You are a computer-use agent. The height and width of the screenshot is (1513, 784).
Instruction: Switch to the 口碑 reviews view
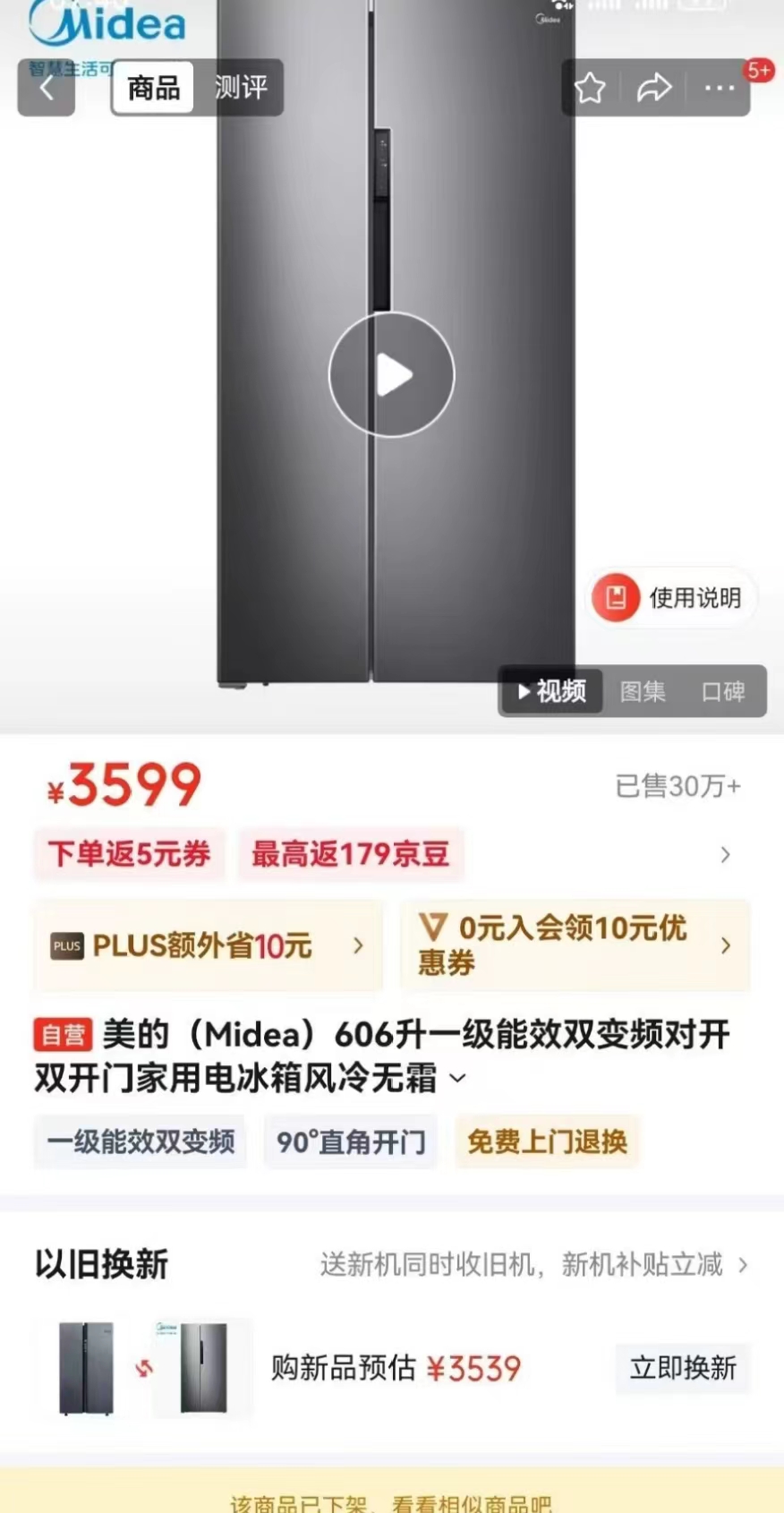pyautogui.click(x=723, y=691)
